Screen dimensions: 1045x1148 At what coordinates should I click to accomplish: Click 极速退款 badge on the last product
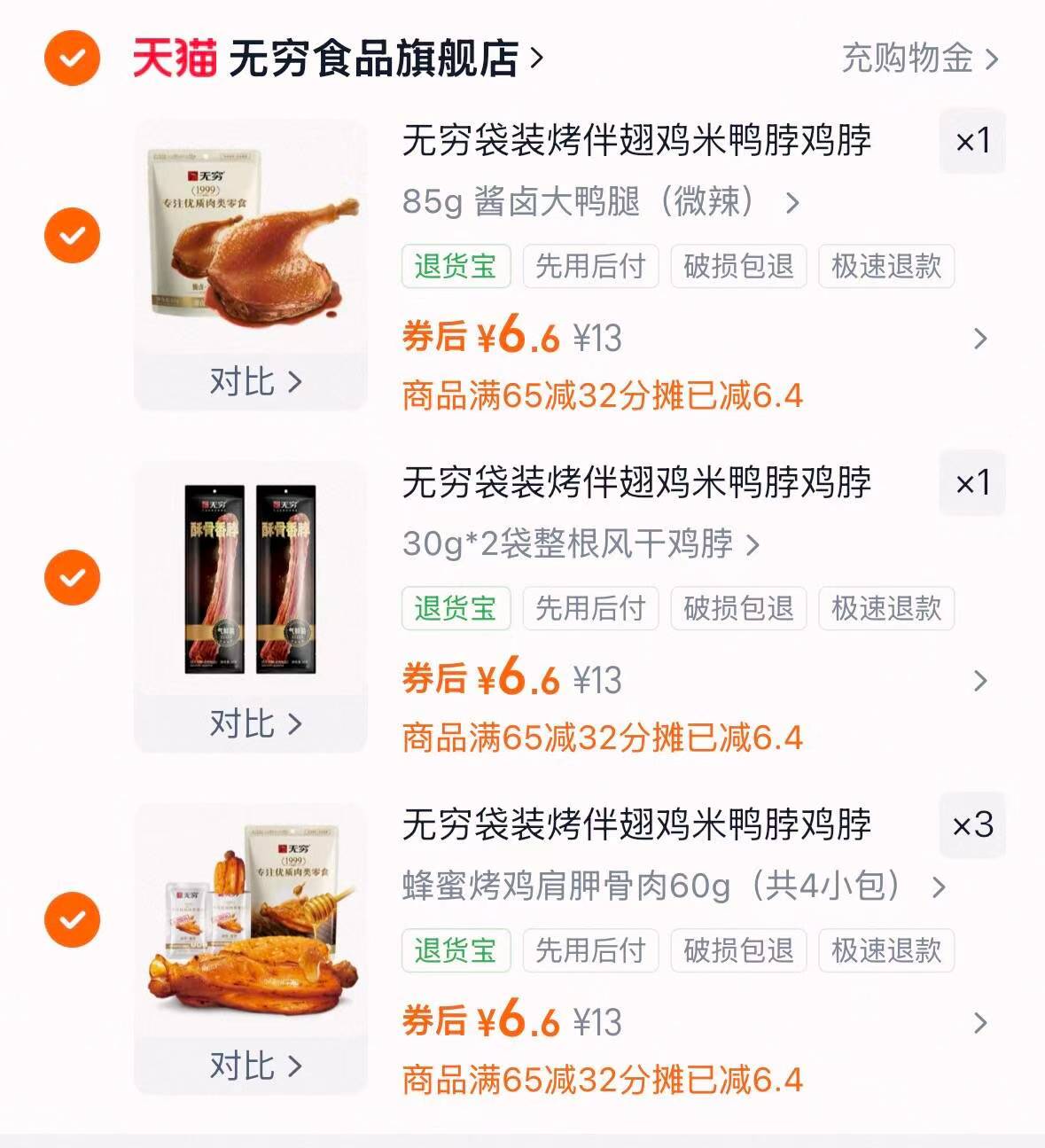pos(885,951)
